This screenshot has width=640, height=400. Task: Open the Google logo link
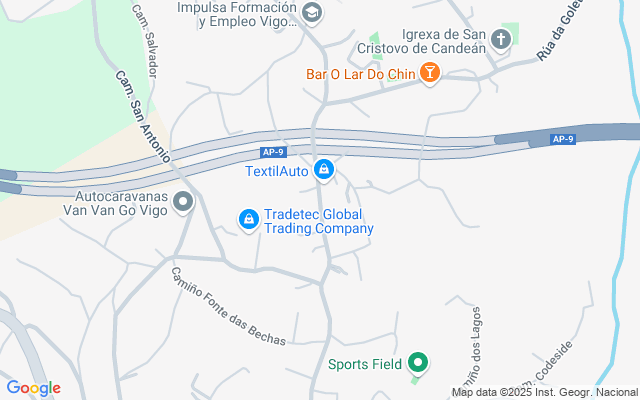click(x=33, y=388)
